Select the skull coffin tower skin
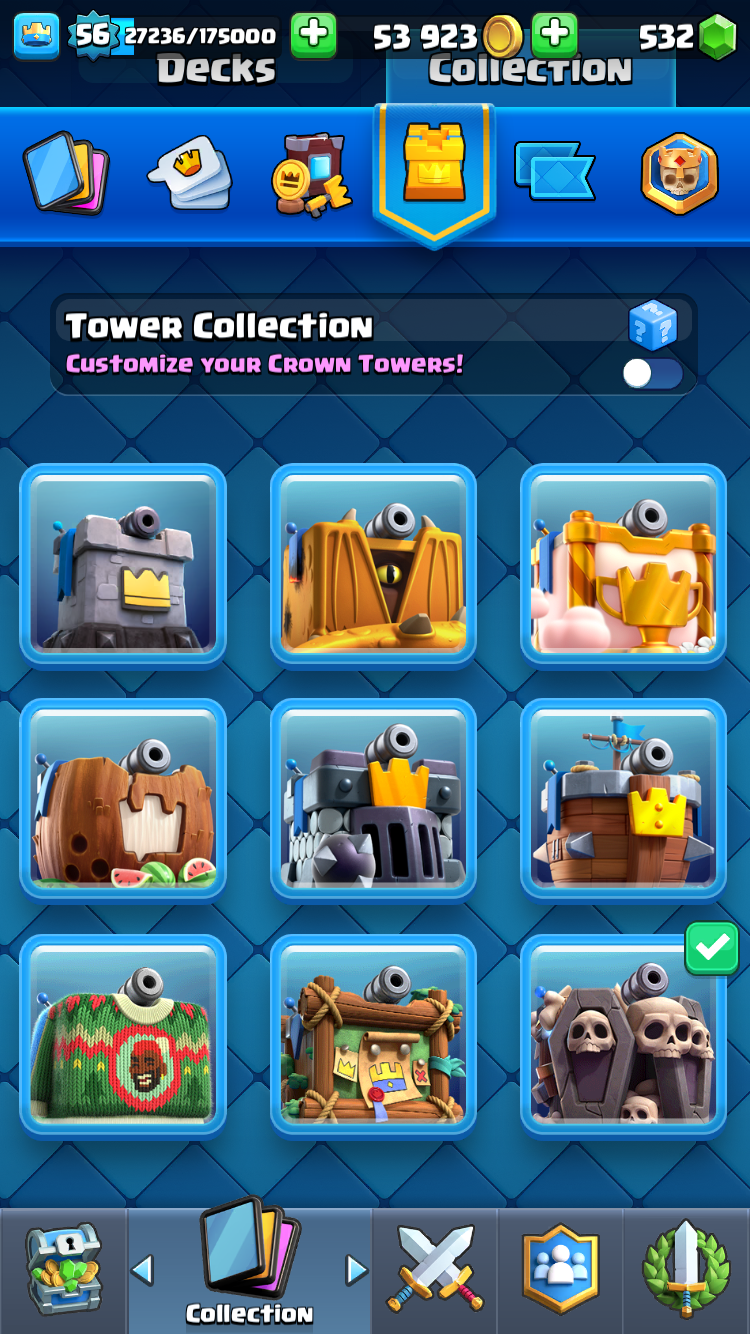 [623, 1034]
